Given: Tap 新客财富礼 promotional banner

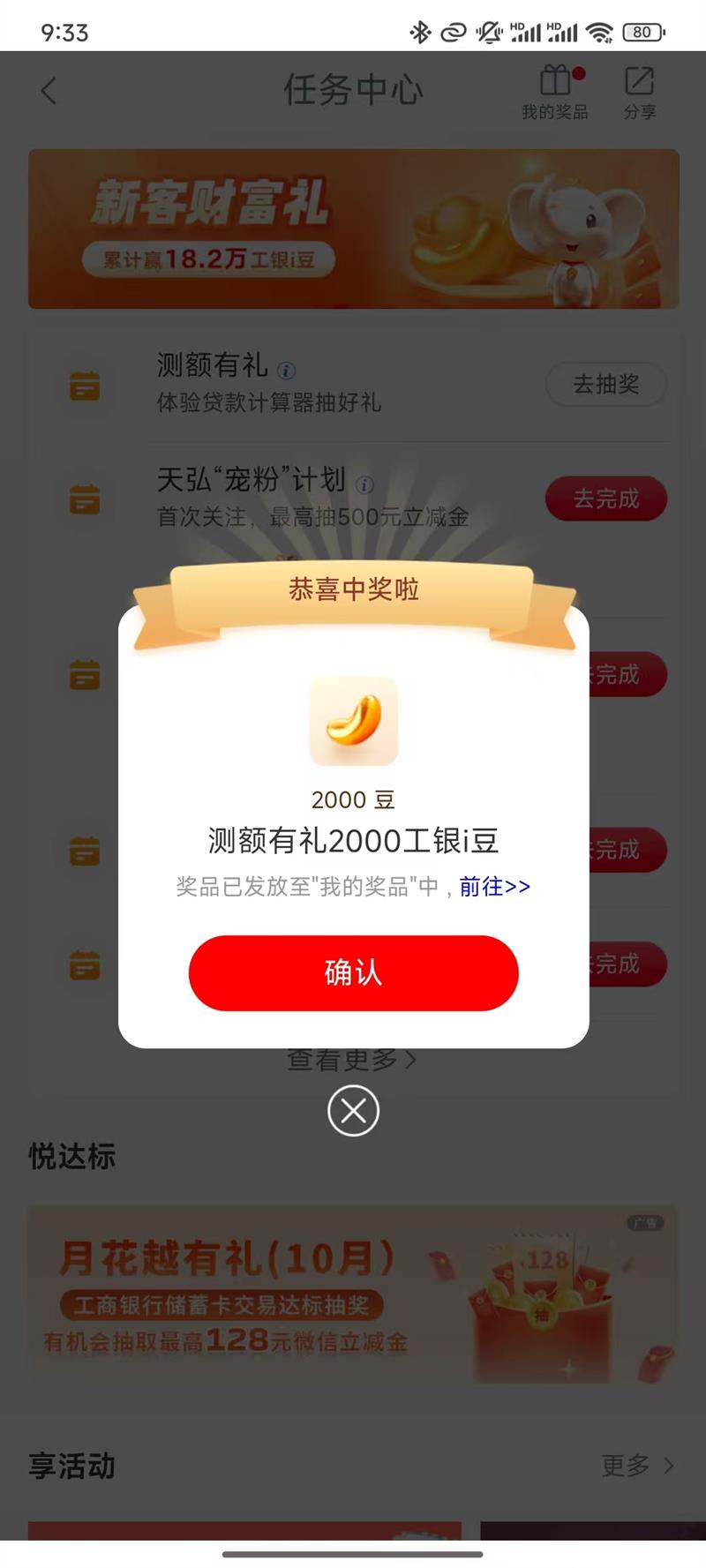Looking at the screenshot, I should [353, 229].
